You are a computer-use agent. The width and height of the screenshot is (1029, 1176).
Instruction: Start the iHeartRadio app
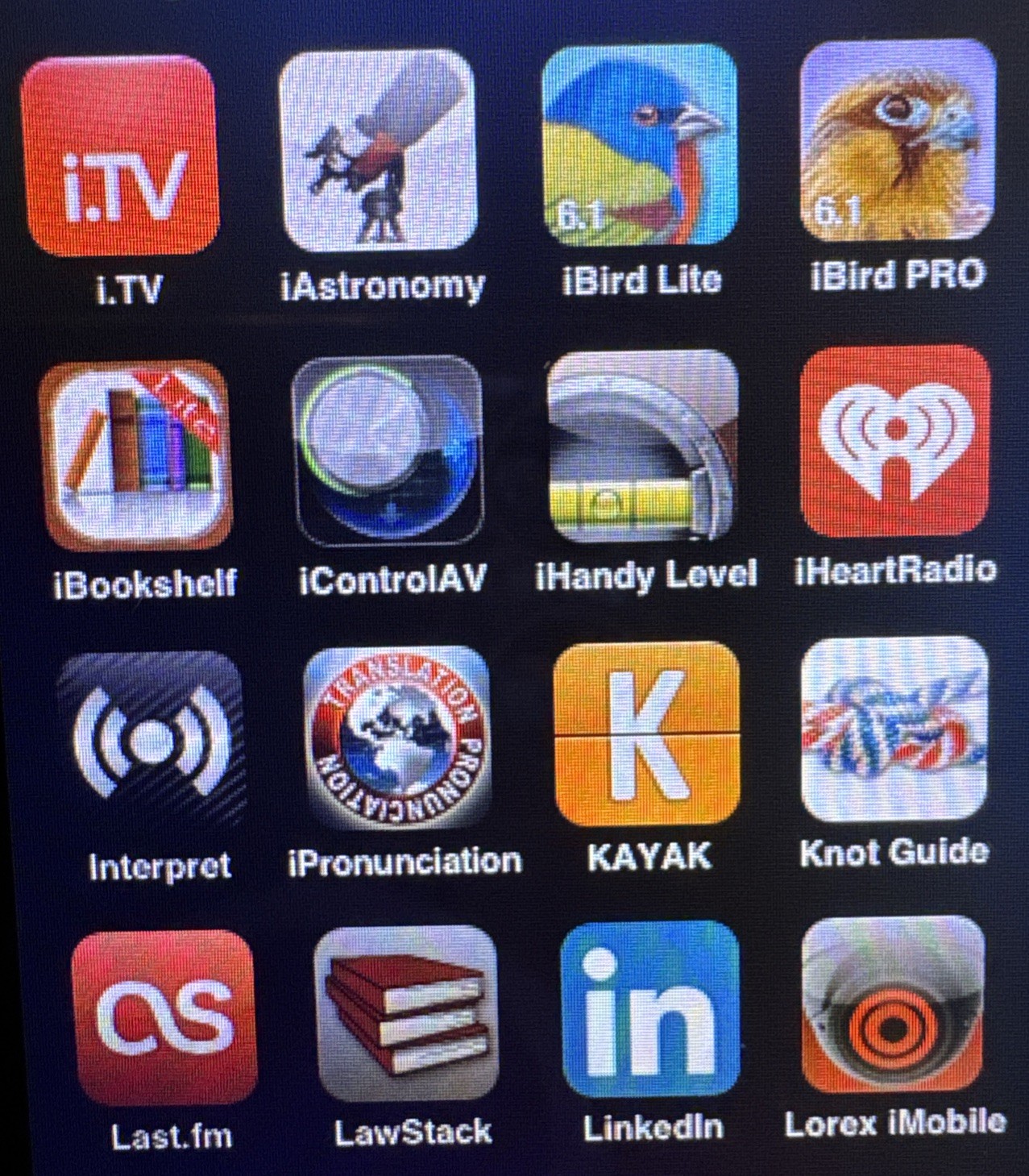[895, 442]
